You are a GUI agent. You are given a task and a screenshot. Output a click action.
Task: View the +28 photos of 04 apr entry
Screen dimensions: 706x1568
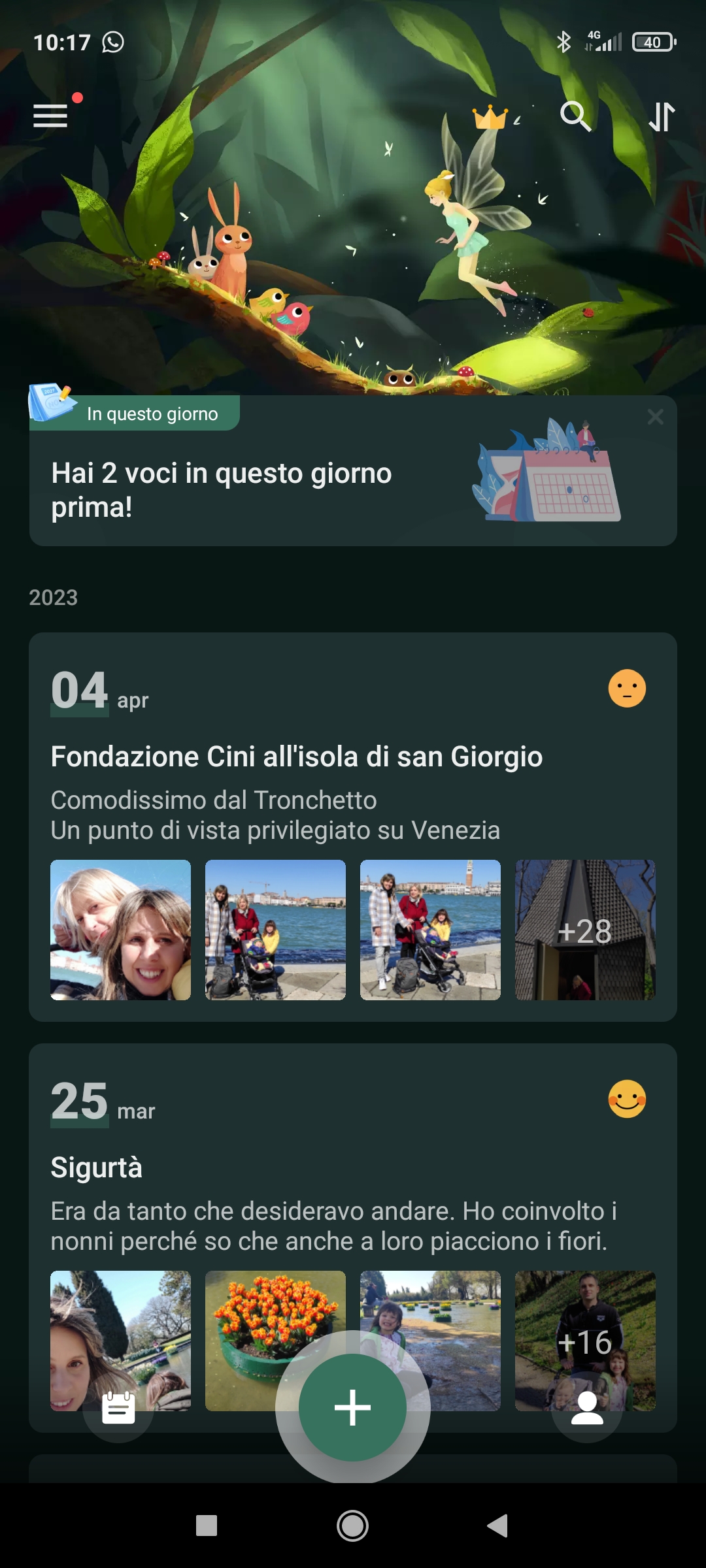click(585, 930)
